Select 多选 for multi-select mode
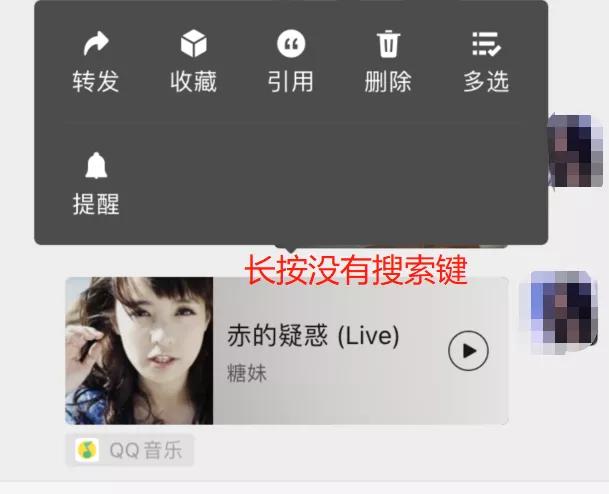The width and height of the screenshot is (609, 494). 486,61
